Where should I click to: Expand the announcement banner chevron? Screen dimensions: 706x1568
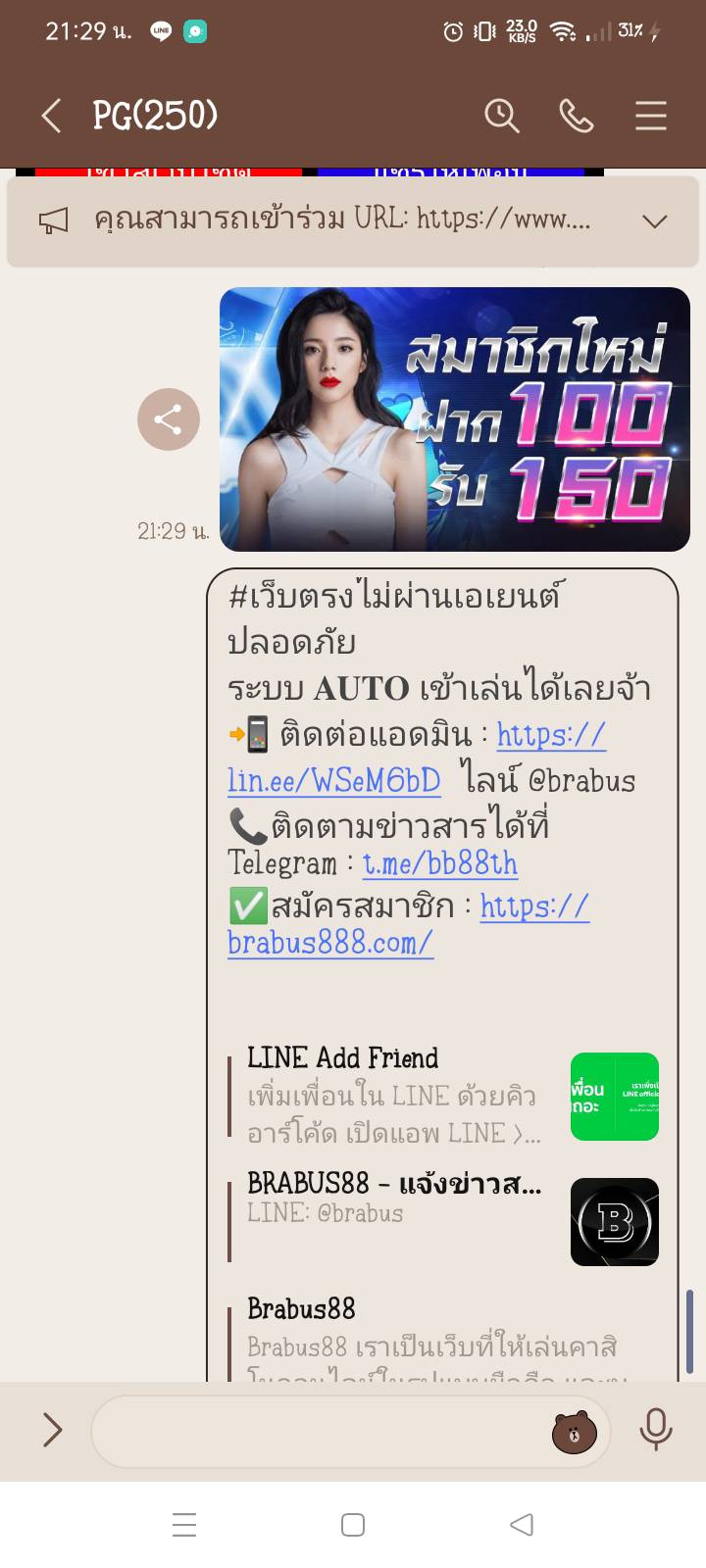pyautogui.click(x=654, y=221)
